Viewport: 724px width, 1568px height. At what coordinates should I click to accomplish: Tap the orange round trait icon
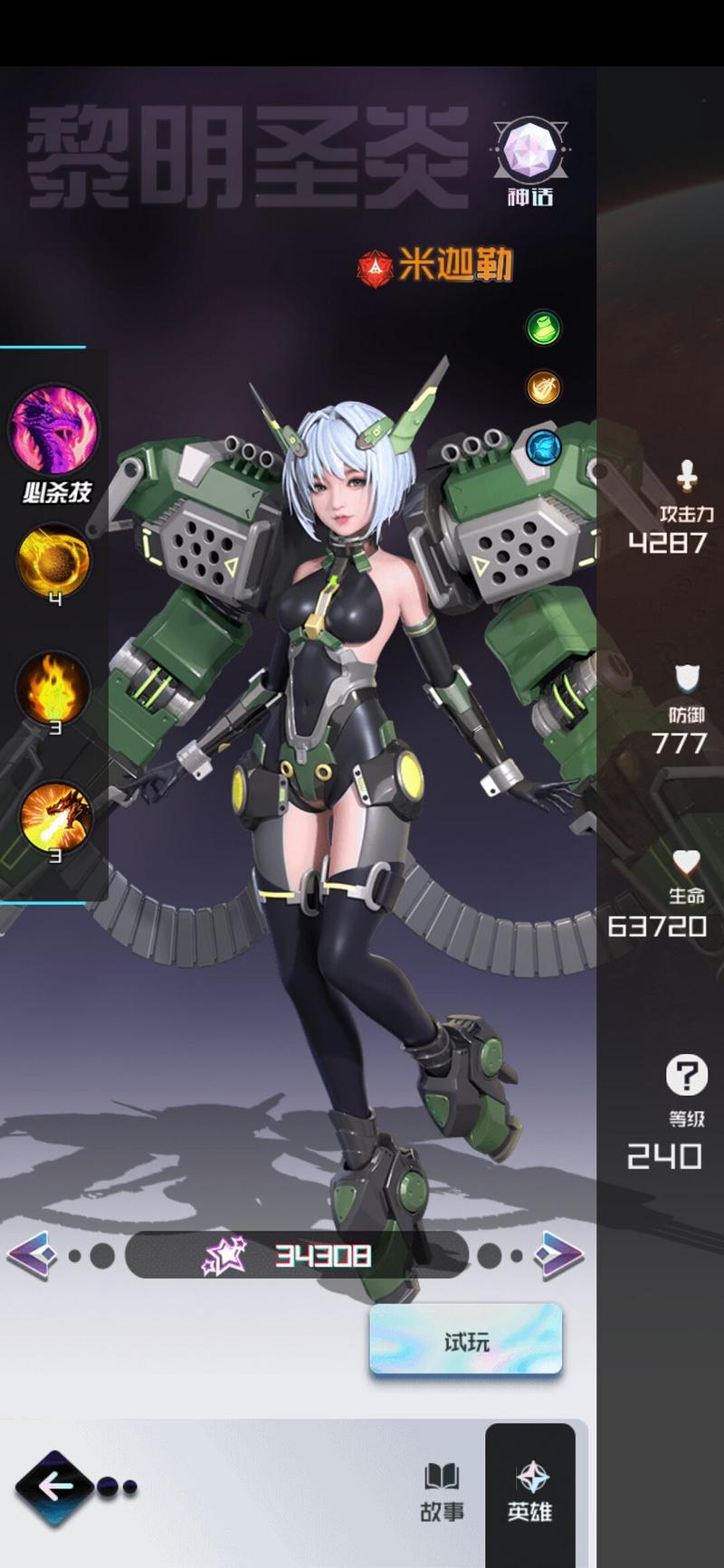tap(544, 388)
